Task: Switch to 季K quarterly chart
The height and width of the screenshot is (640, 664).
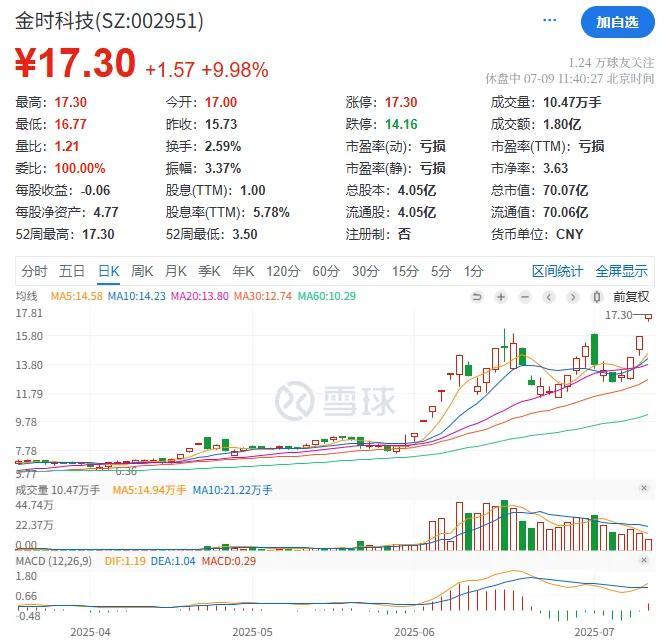Action: pyautogui.click(x=209, y=271)
